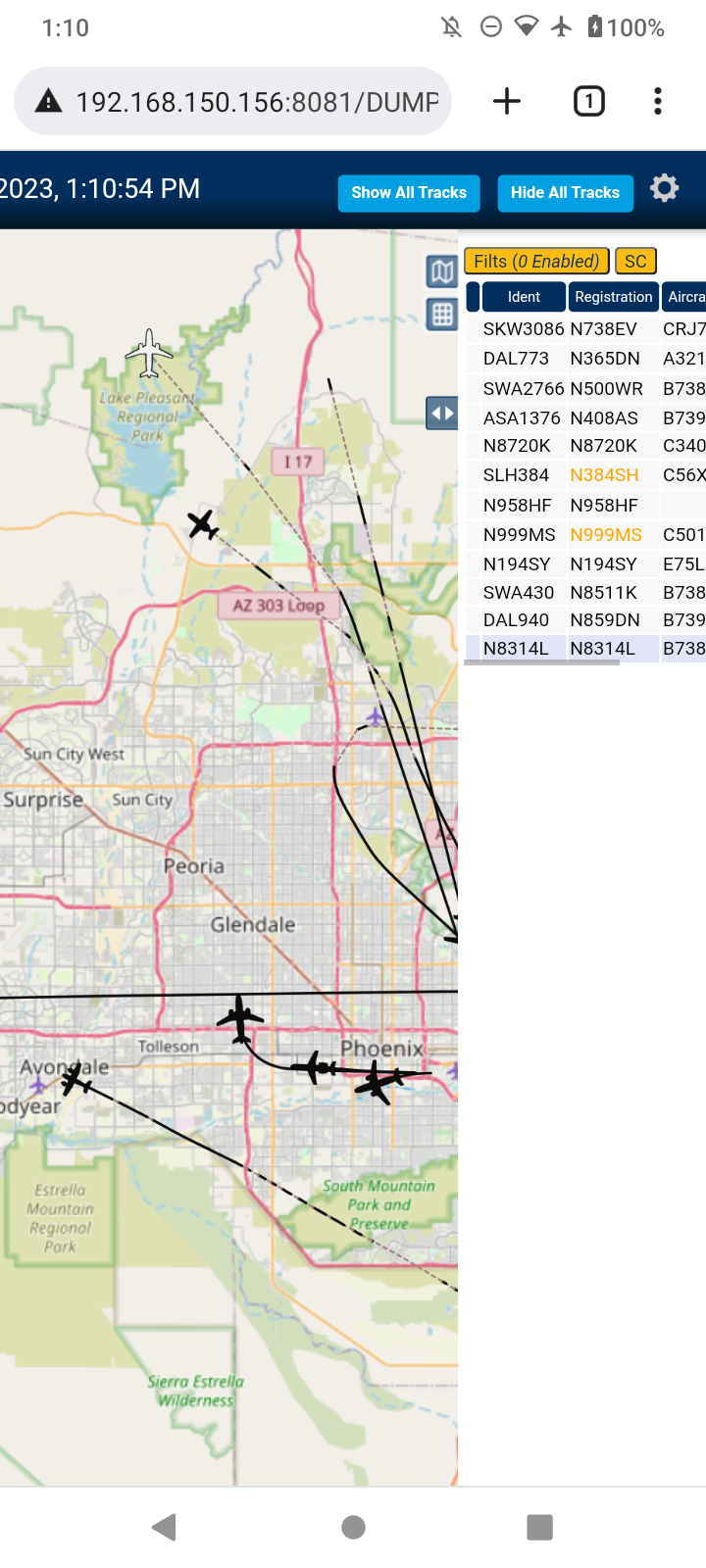706x1568 pixels.
Task: Select flight SWA430 row
Action: (584, 593)
